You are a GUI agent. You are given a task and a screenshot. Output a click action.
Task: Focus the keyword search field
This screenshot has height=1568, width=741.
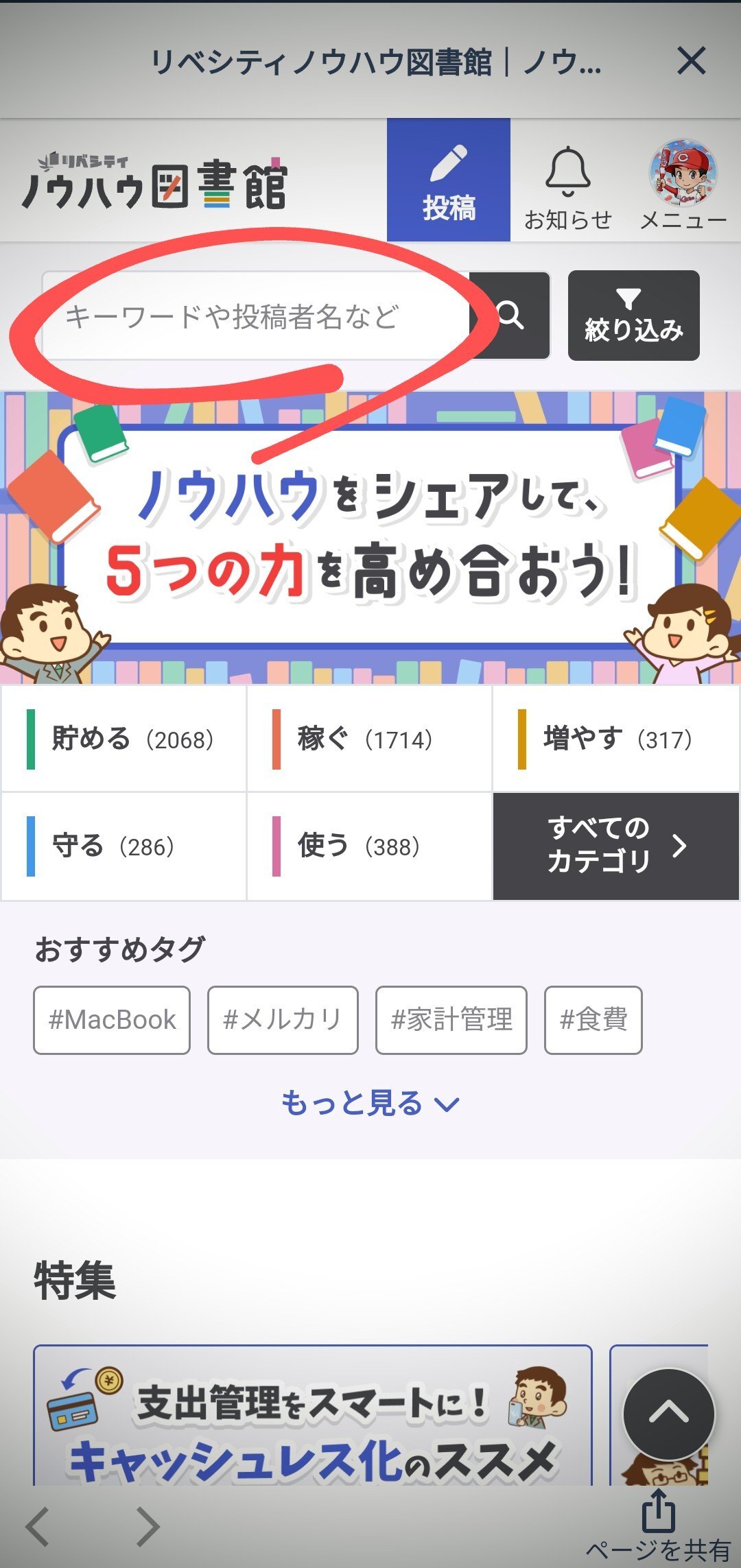click(254, 316)
